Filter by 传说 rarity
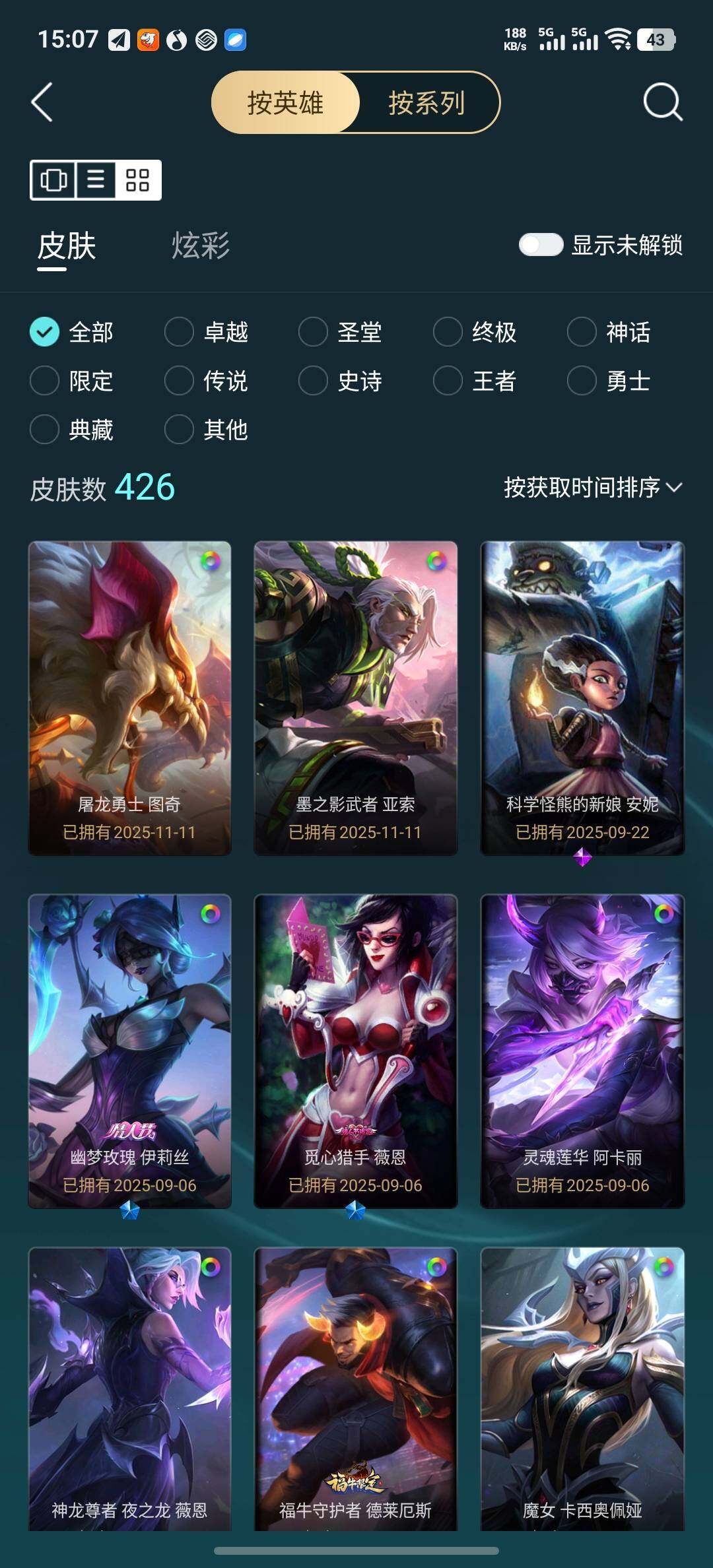Viewport: 713px width, 1568px height. click(x=179, y=381)
